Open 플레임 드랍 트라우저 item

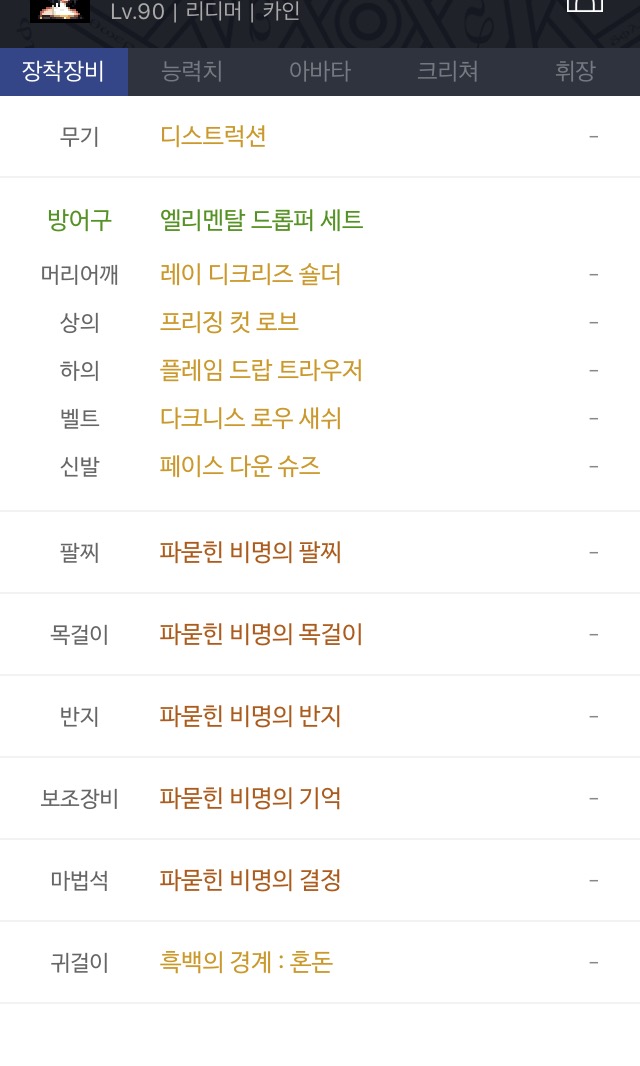[x=261, y=371]
